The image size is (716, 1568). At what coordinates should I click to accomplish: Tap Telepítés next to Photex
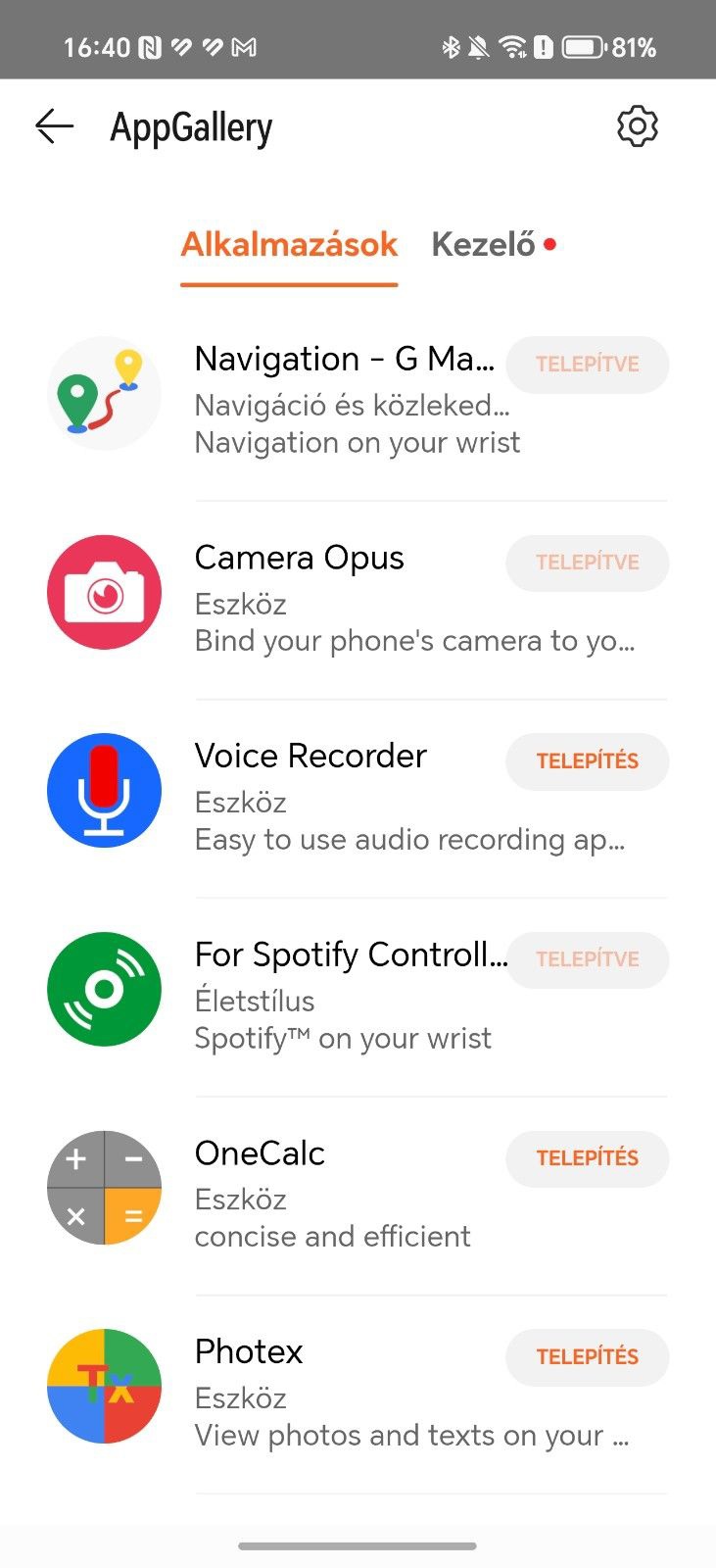coord(587,1357)
